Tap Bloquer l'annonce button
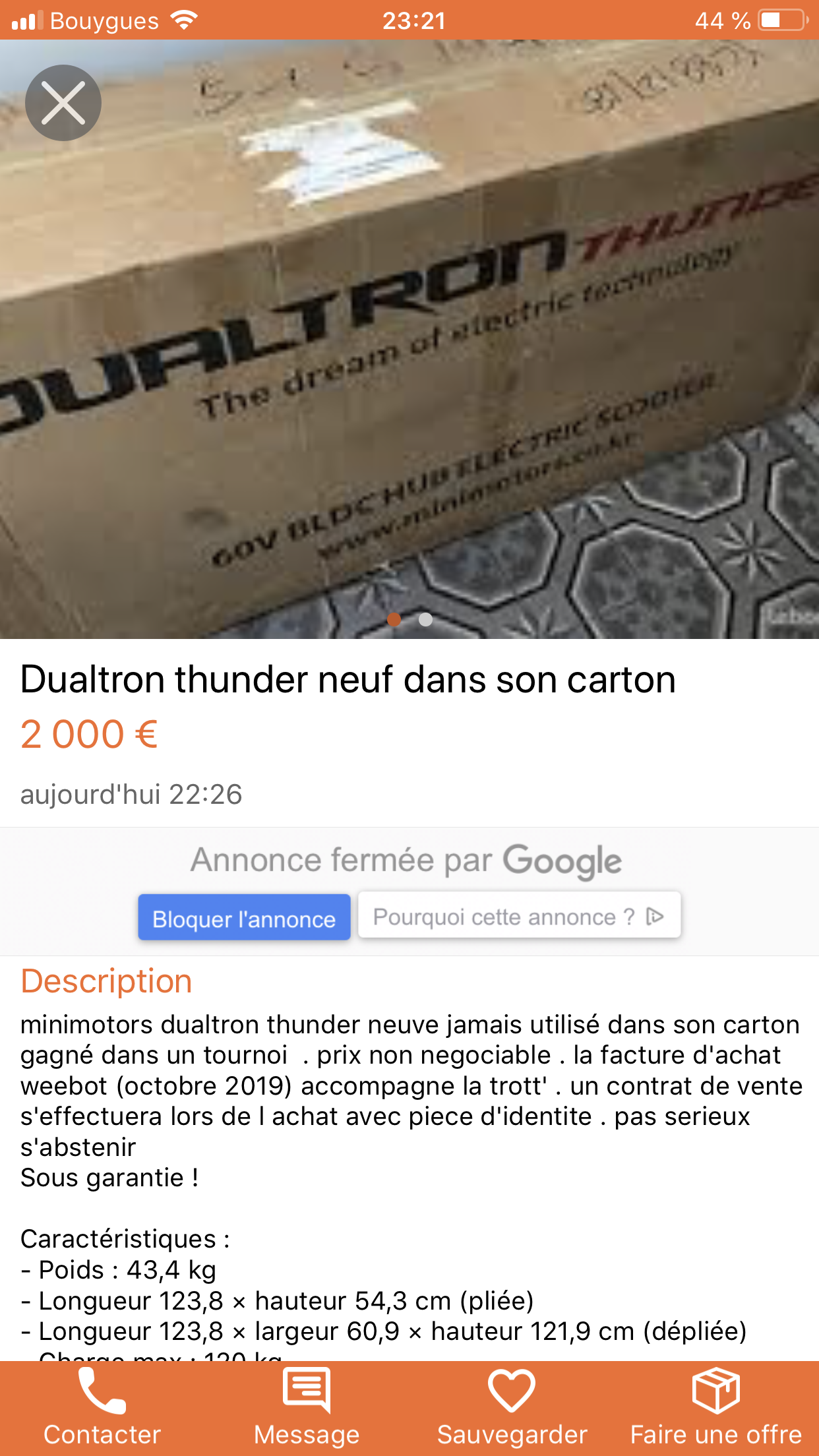 [x=244, y=917]
